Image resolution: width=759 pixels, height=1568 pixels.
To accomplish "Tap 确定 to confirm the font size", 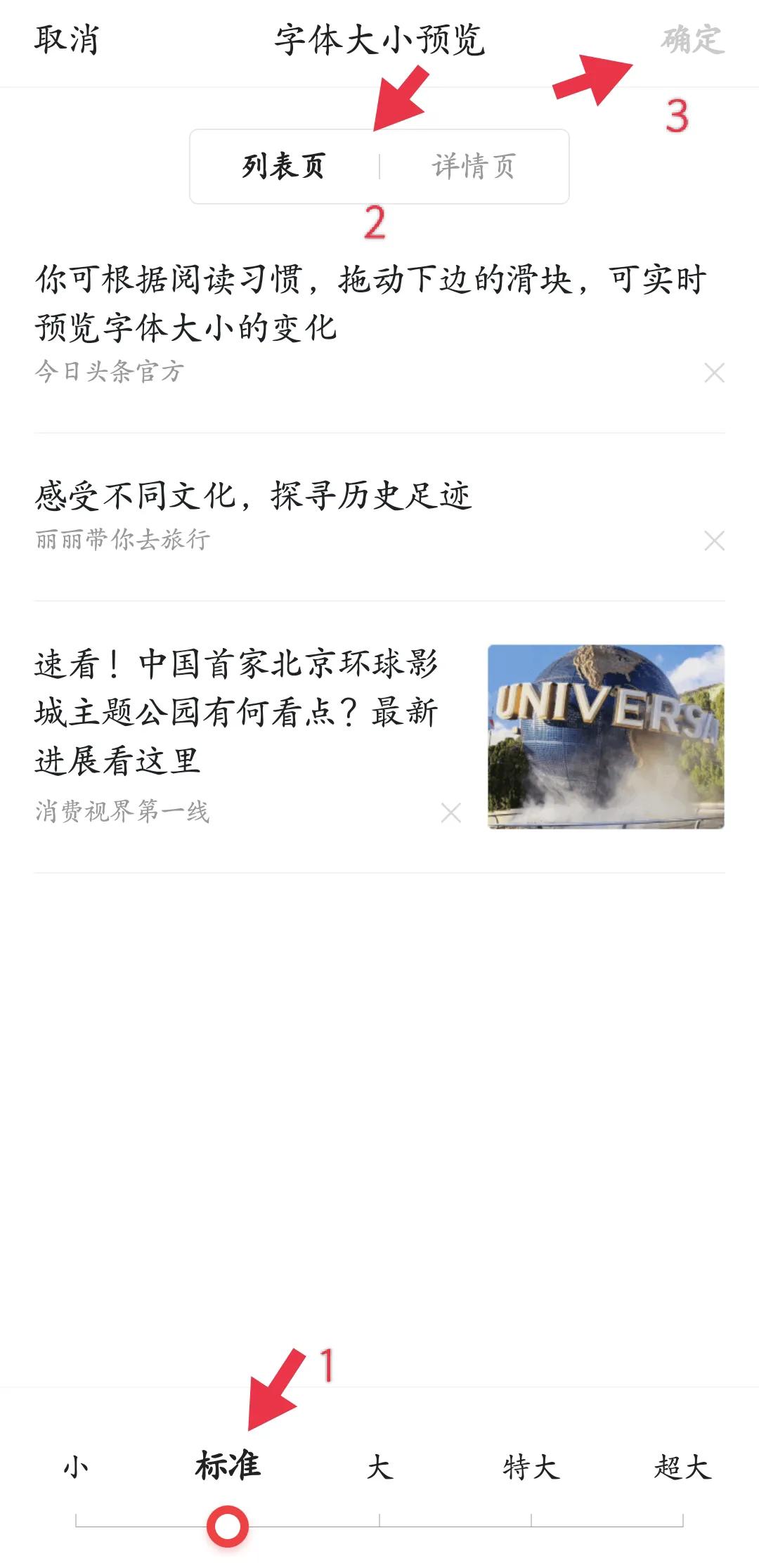I will 692,40.
